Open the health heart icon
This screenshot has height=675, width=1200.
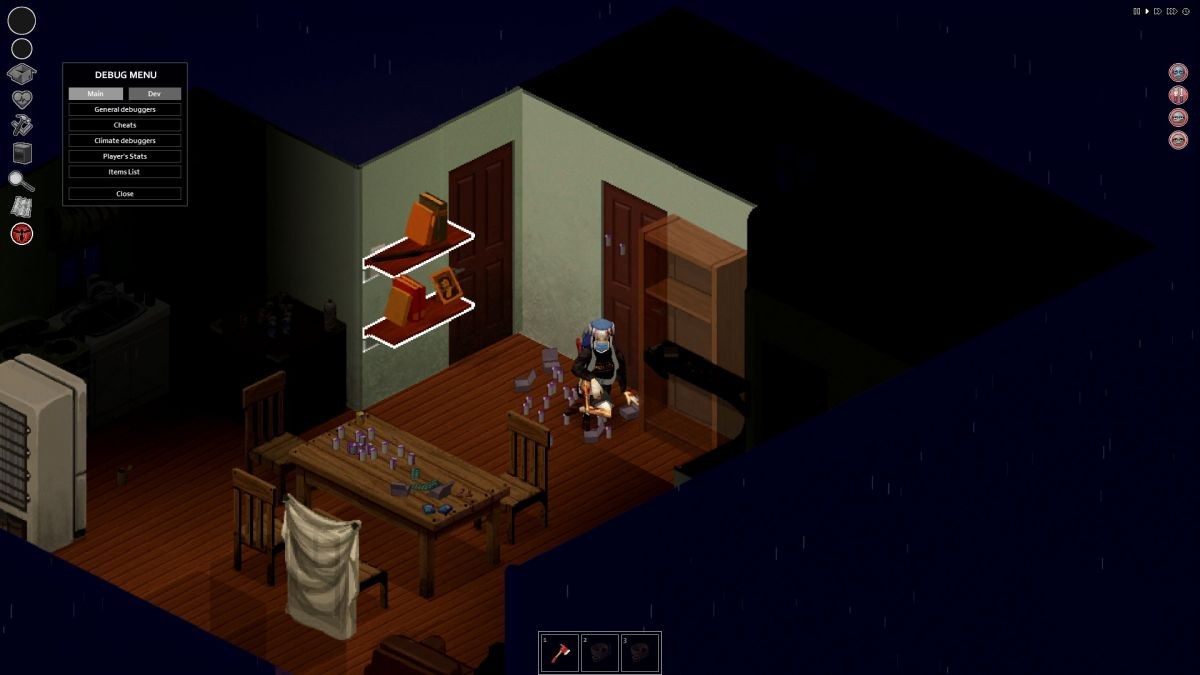[x=22, y=99]
